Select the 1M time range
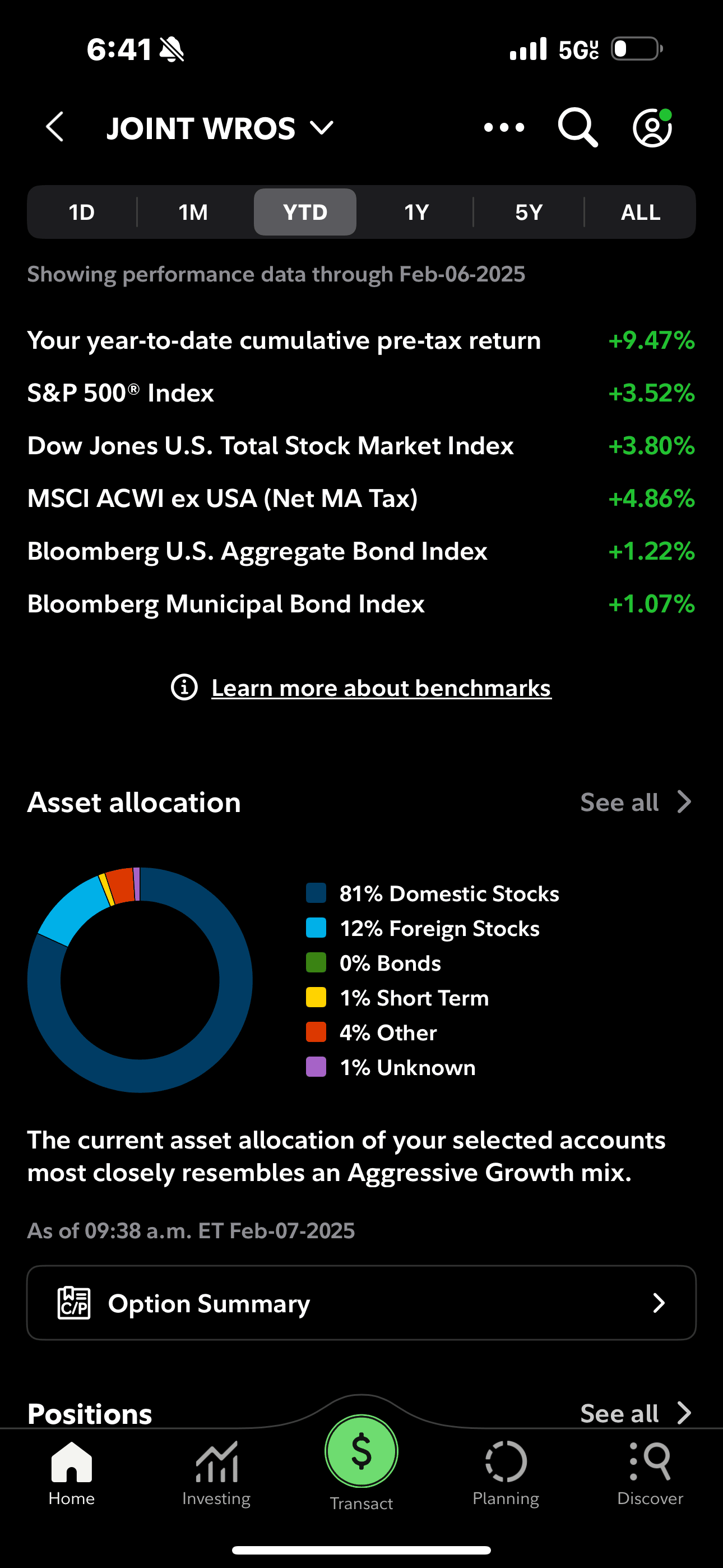This screenshot has height=1568, width=723. click(193, 213)
